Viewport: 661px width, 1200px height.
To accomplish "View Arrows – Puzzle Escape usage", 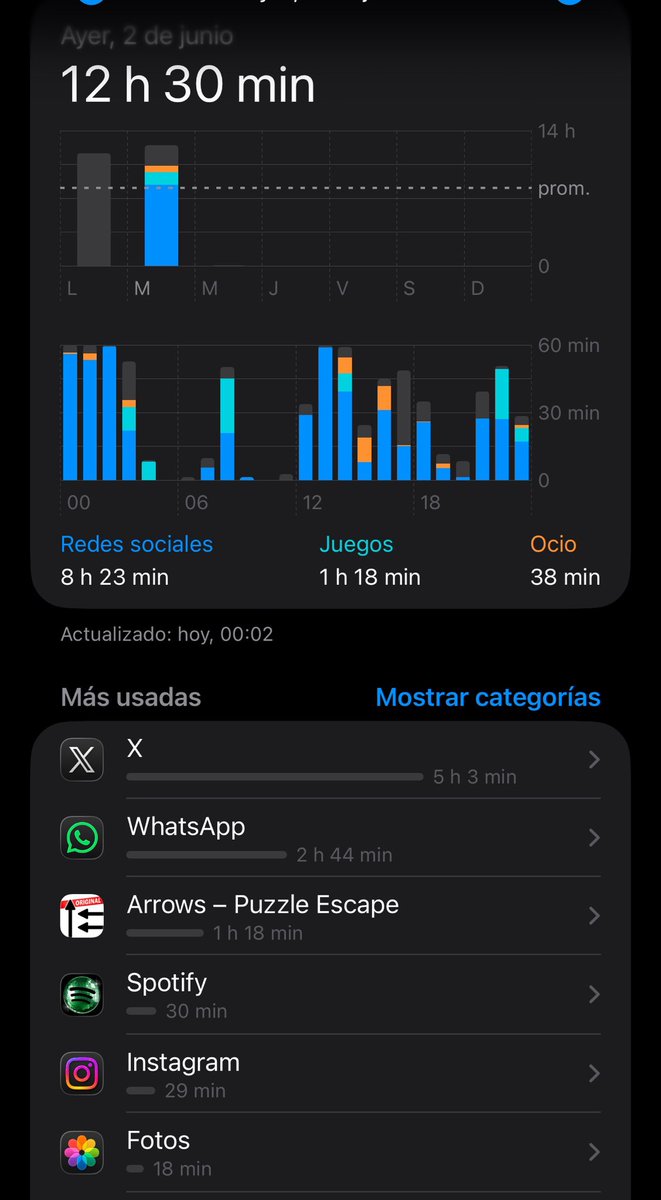I will 330,916.
